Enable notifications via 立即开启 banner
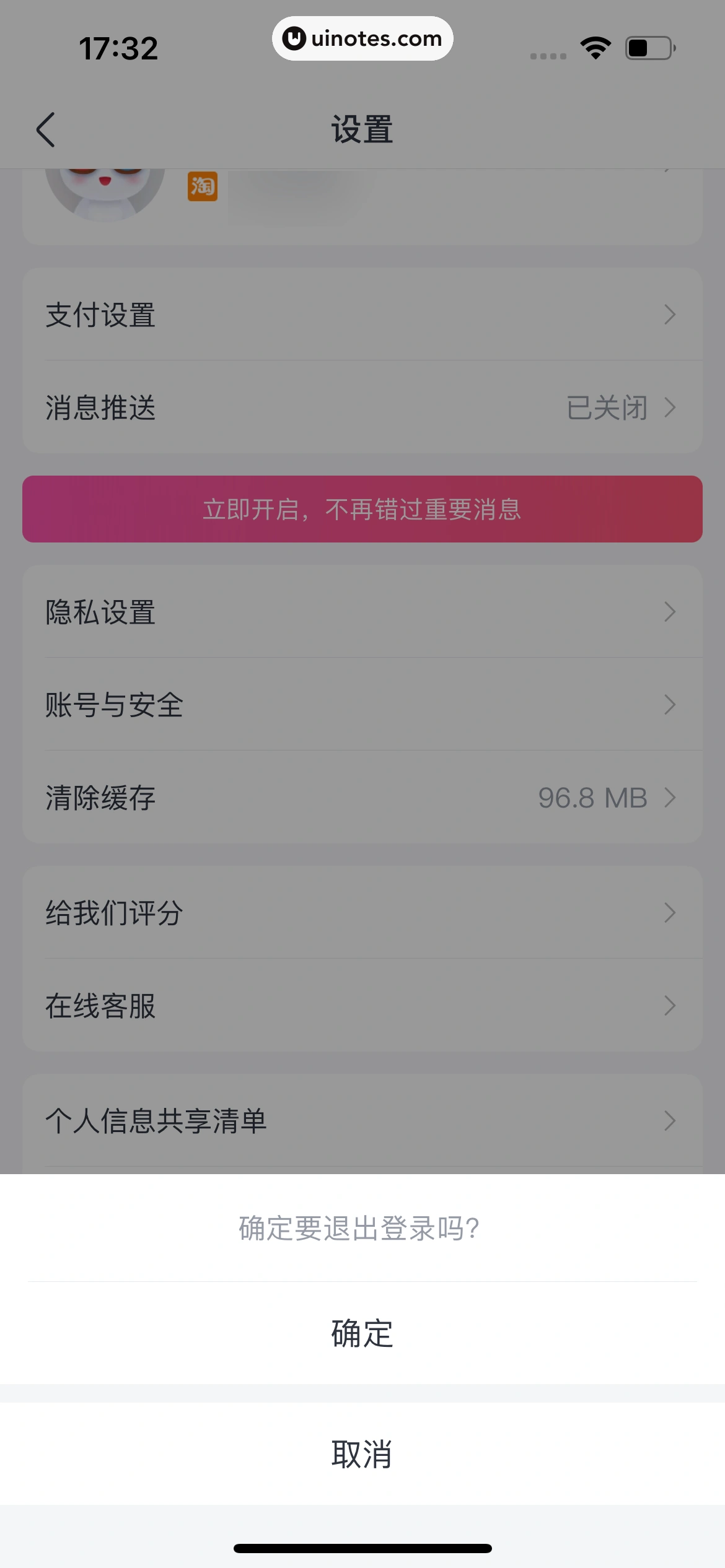 (x=362, y=509)
